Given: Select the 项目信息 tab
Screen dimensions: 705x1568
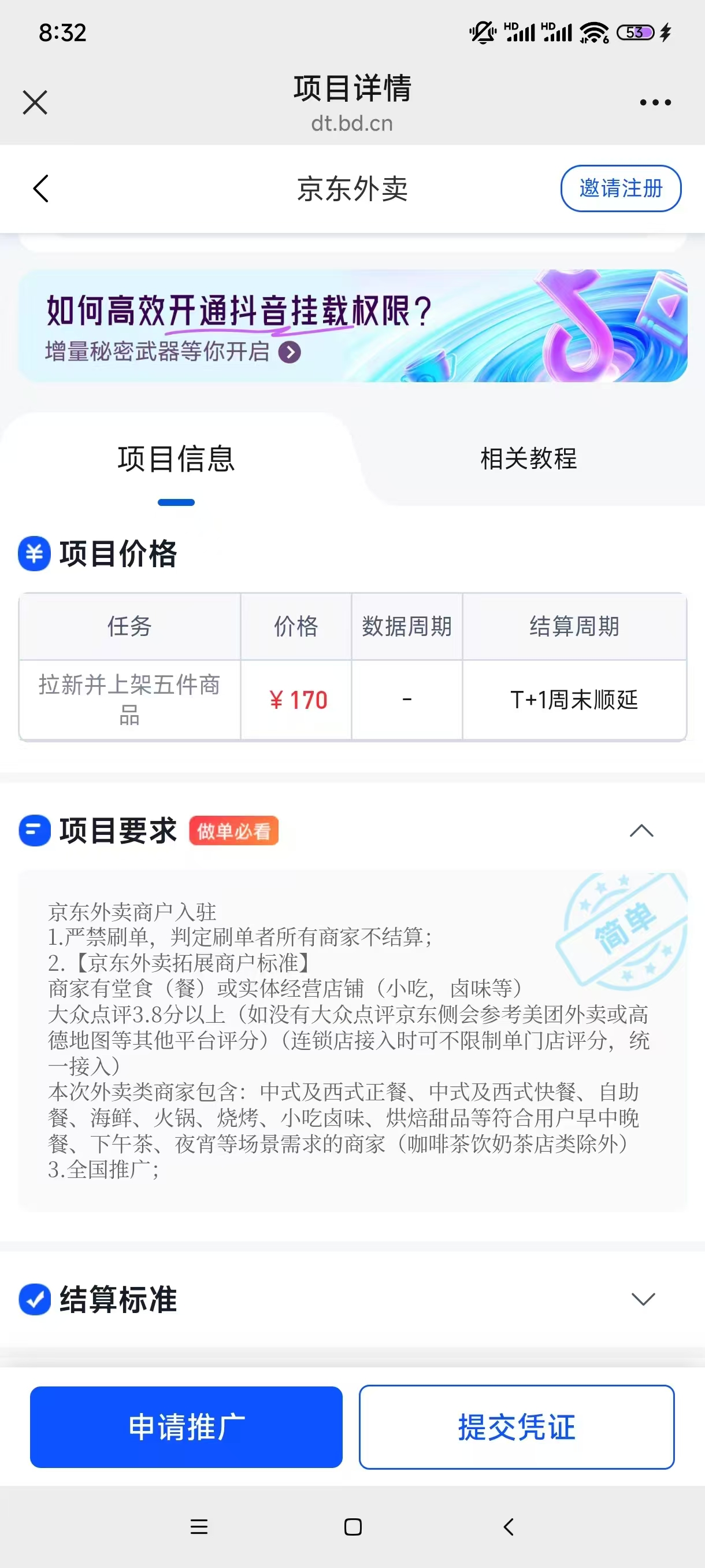Looking at the screenshot, I should coord(176,460).
